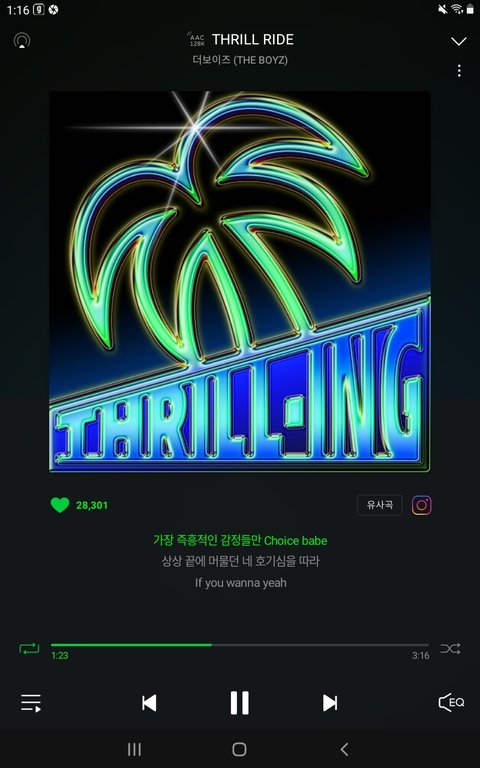Image resolution: width=480 pixels, height=768 pixels.
Task: Skip to the previous track
Action: point(149,703)
